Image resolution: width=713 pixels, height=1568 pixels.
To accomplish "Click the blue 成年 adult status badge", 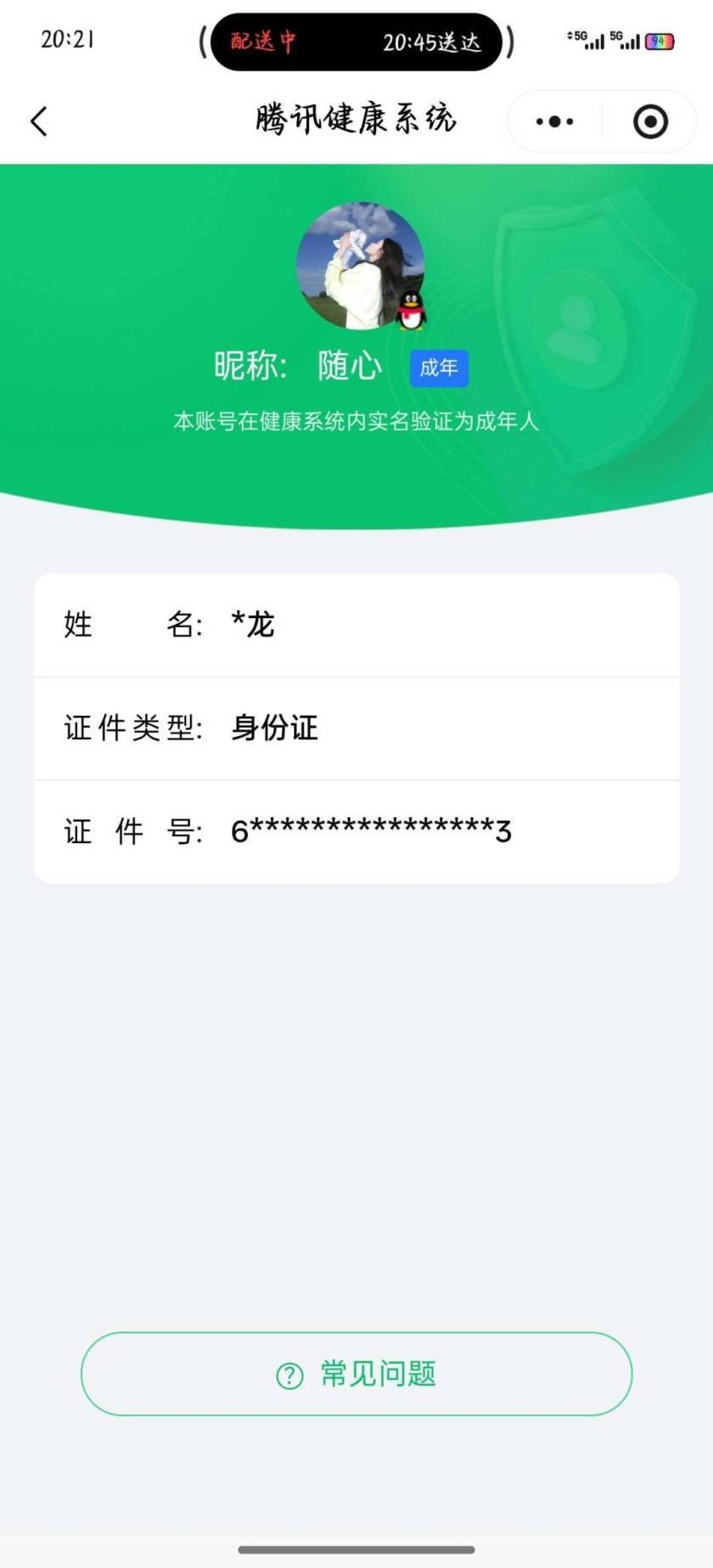I will (439, 367).
